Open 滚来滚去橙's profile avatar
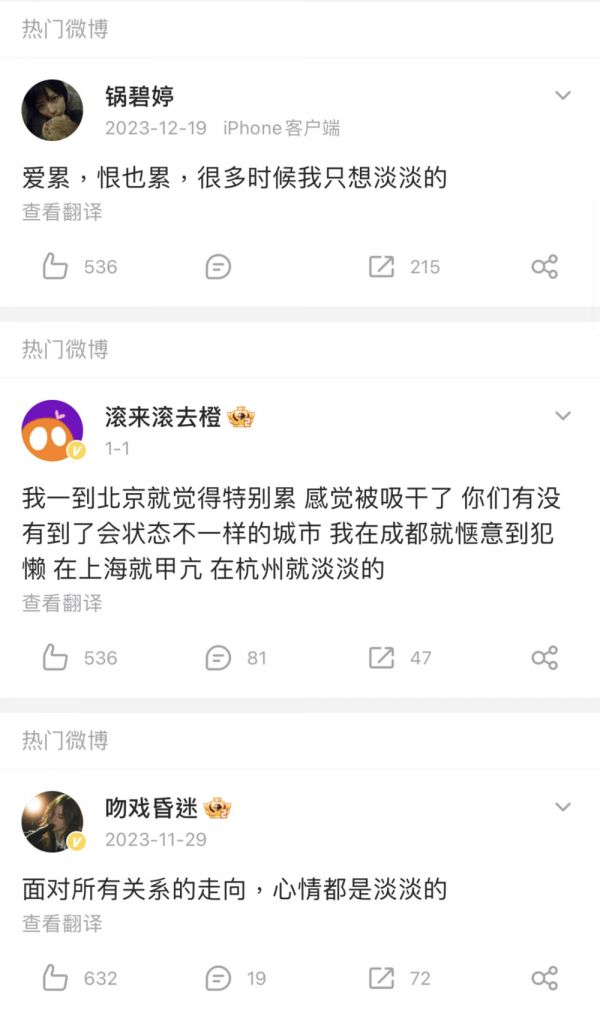The width and height of the screenshot is (600, 1013). (52, 430)
